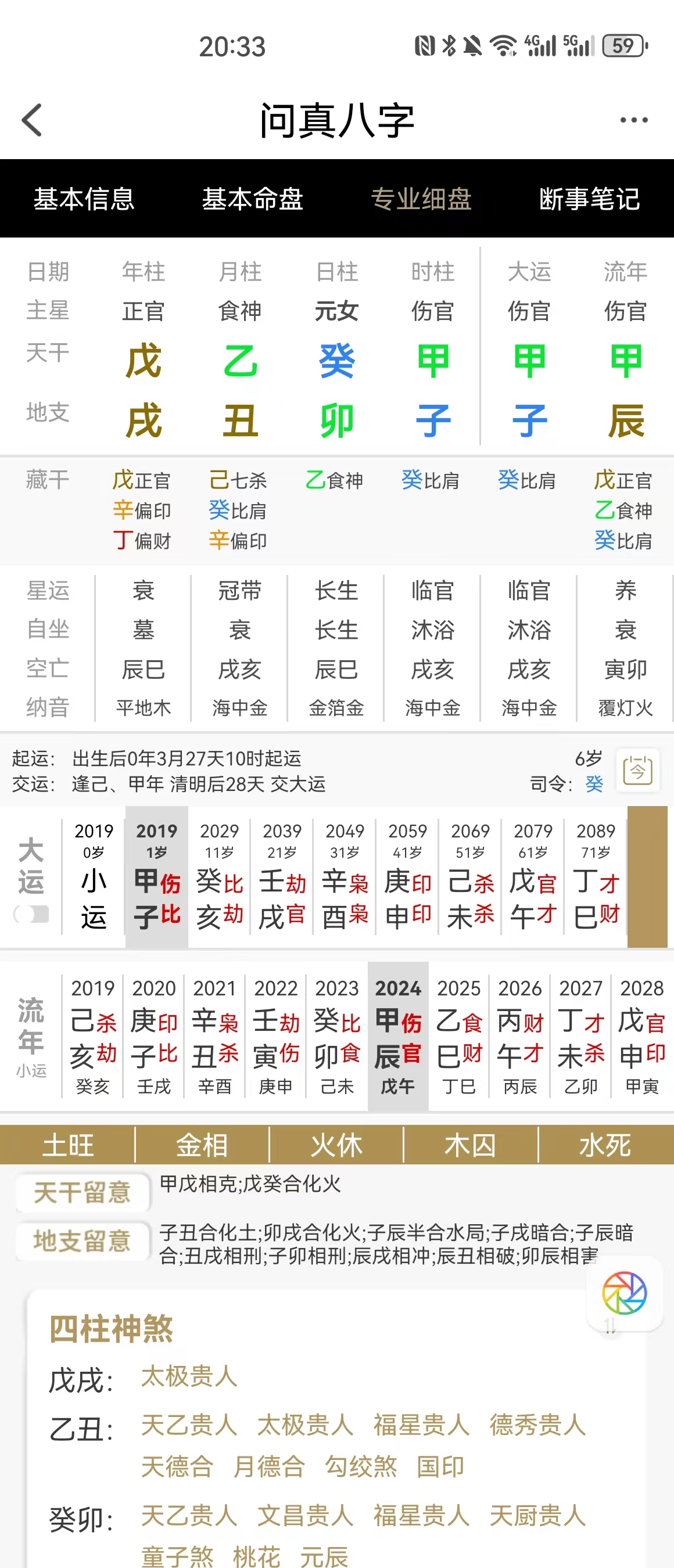Go back using the top-left arrow
The image size is (674, 1568).
coord(31,120)
